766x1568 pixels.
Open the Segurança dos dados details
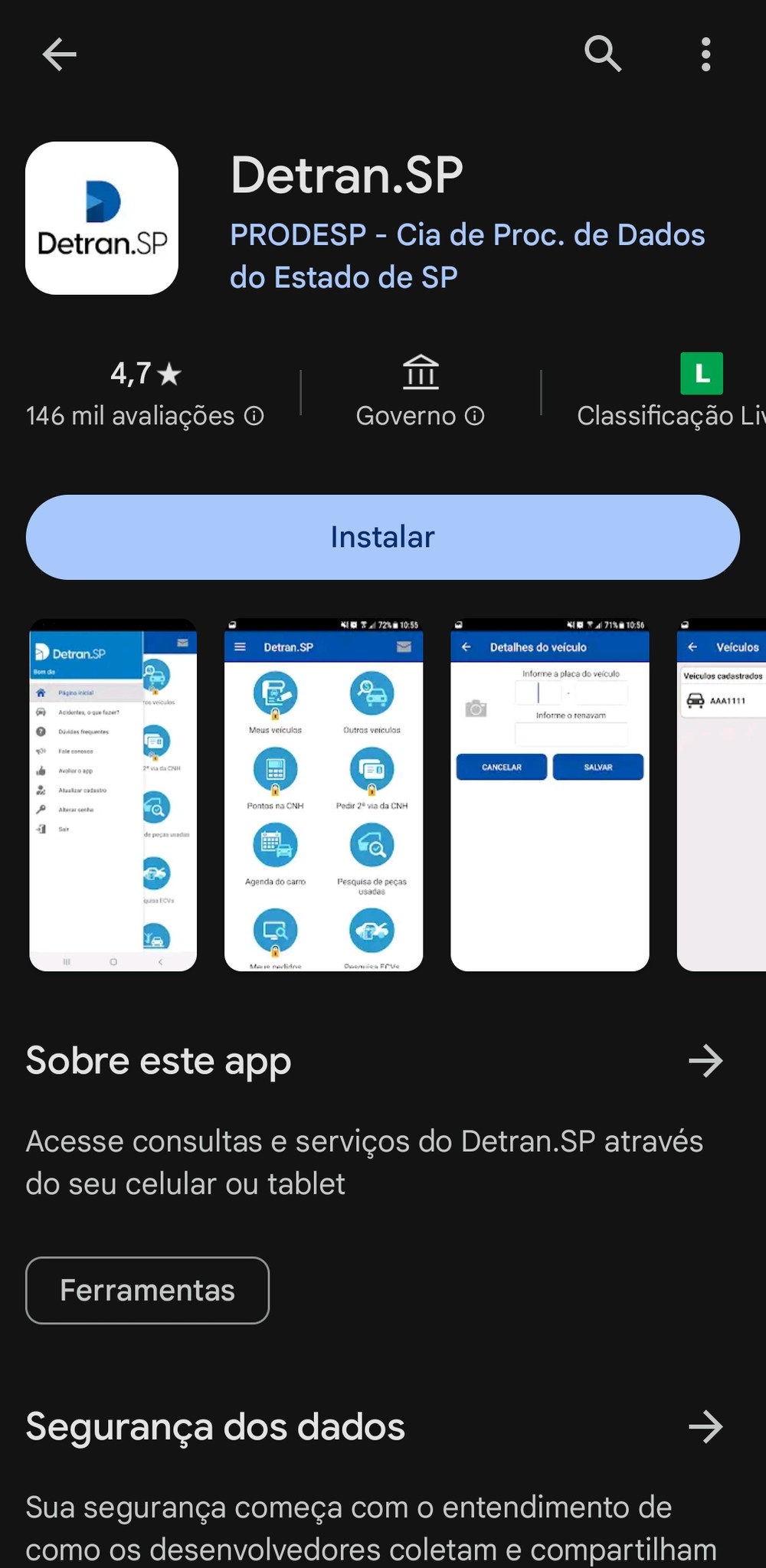pyautogui.click(x=705, y=1427)
